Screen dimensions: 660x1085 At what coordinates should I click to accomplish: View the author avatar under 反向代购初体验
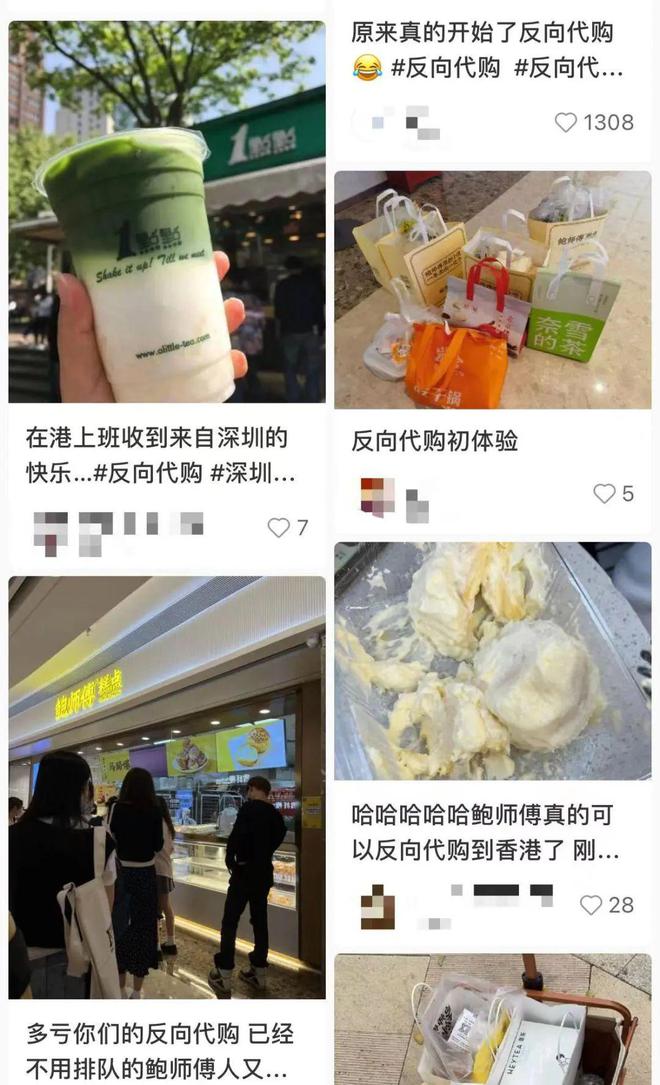point(378,496)
